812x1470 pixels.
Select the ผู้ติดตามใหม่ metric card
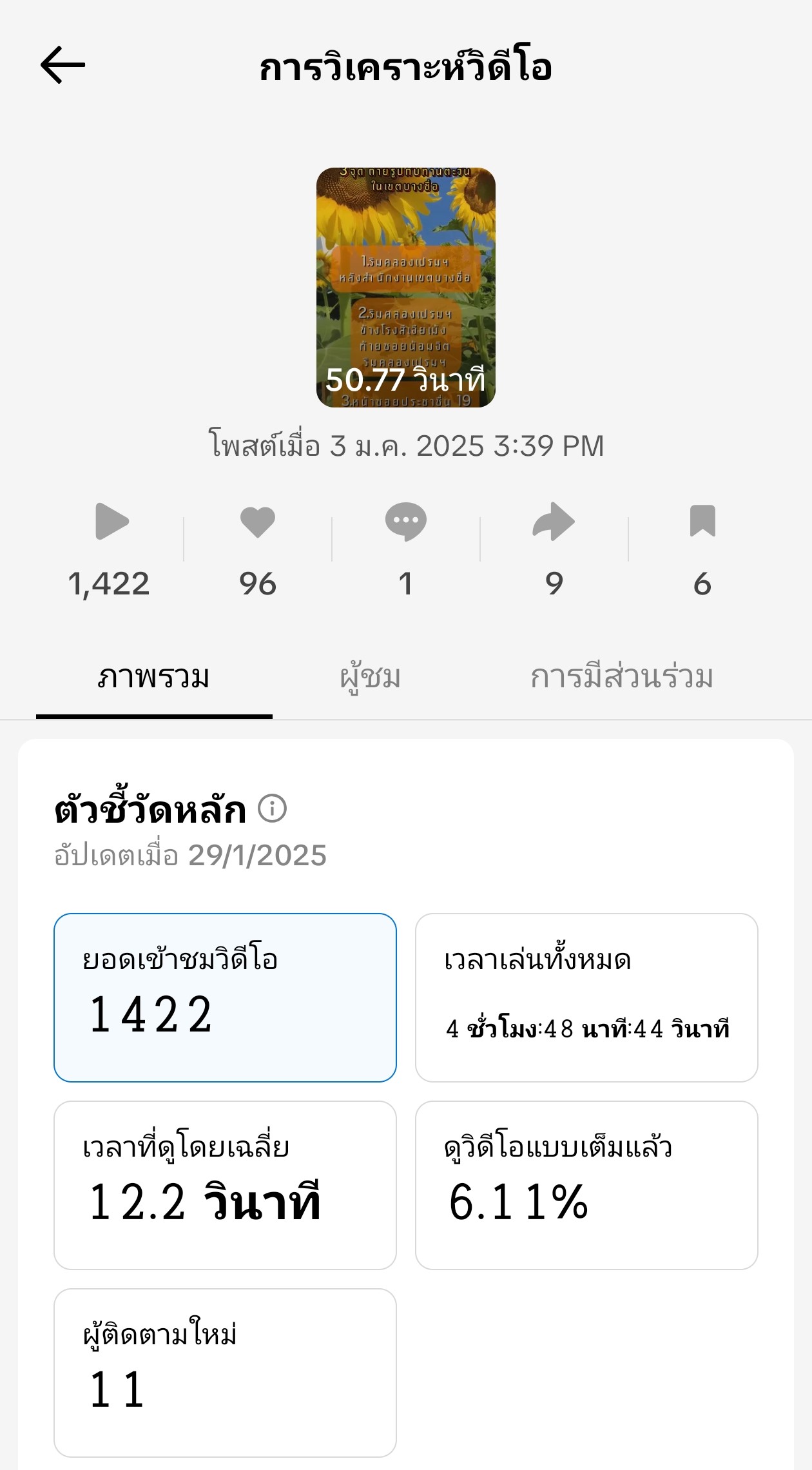pyautogui.click(x=225, y=1373)
